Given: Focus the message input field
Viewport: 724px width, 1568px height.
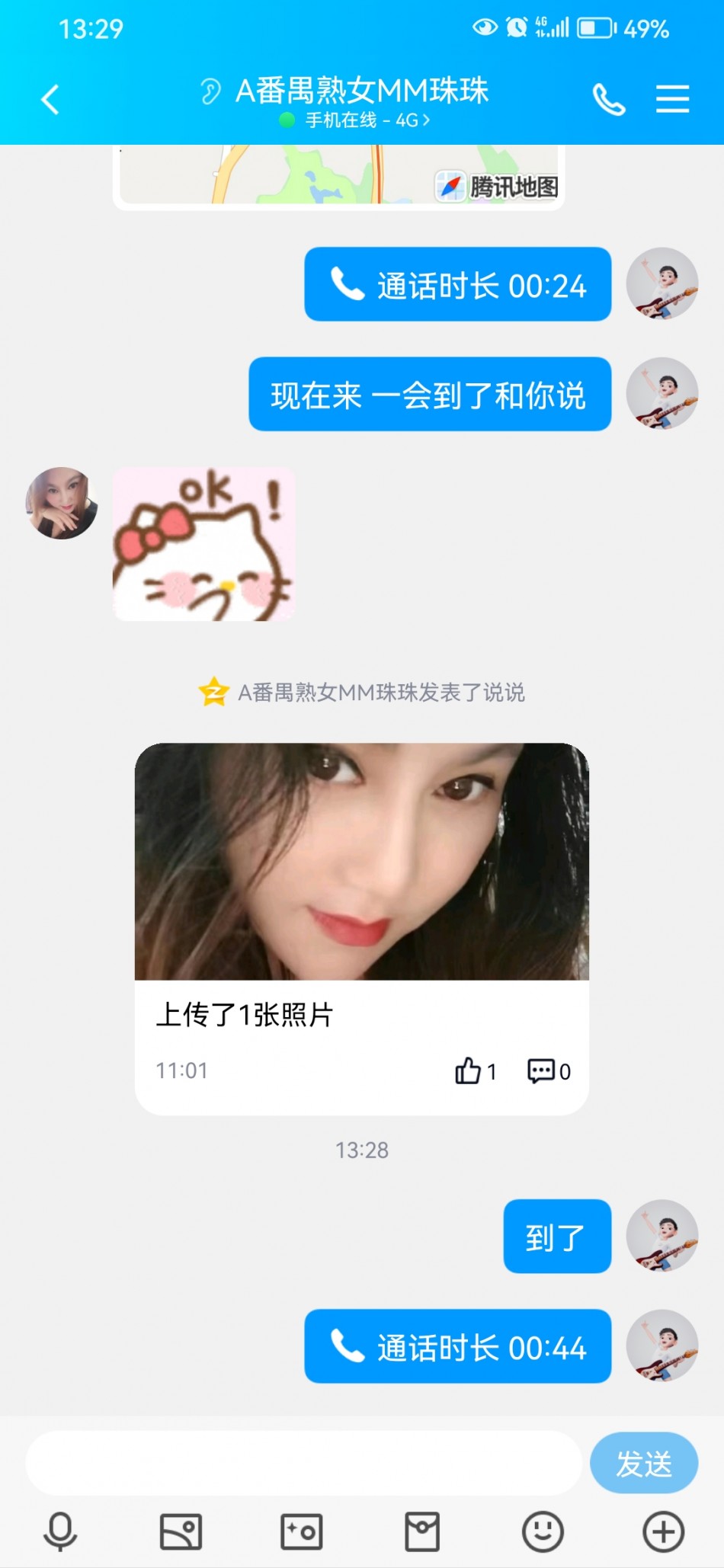Looking at the screenshot, I should (x=303, y=1463).
